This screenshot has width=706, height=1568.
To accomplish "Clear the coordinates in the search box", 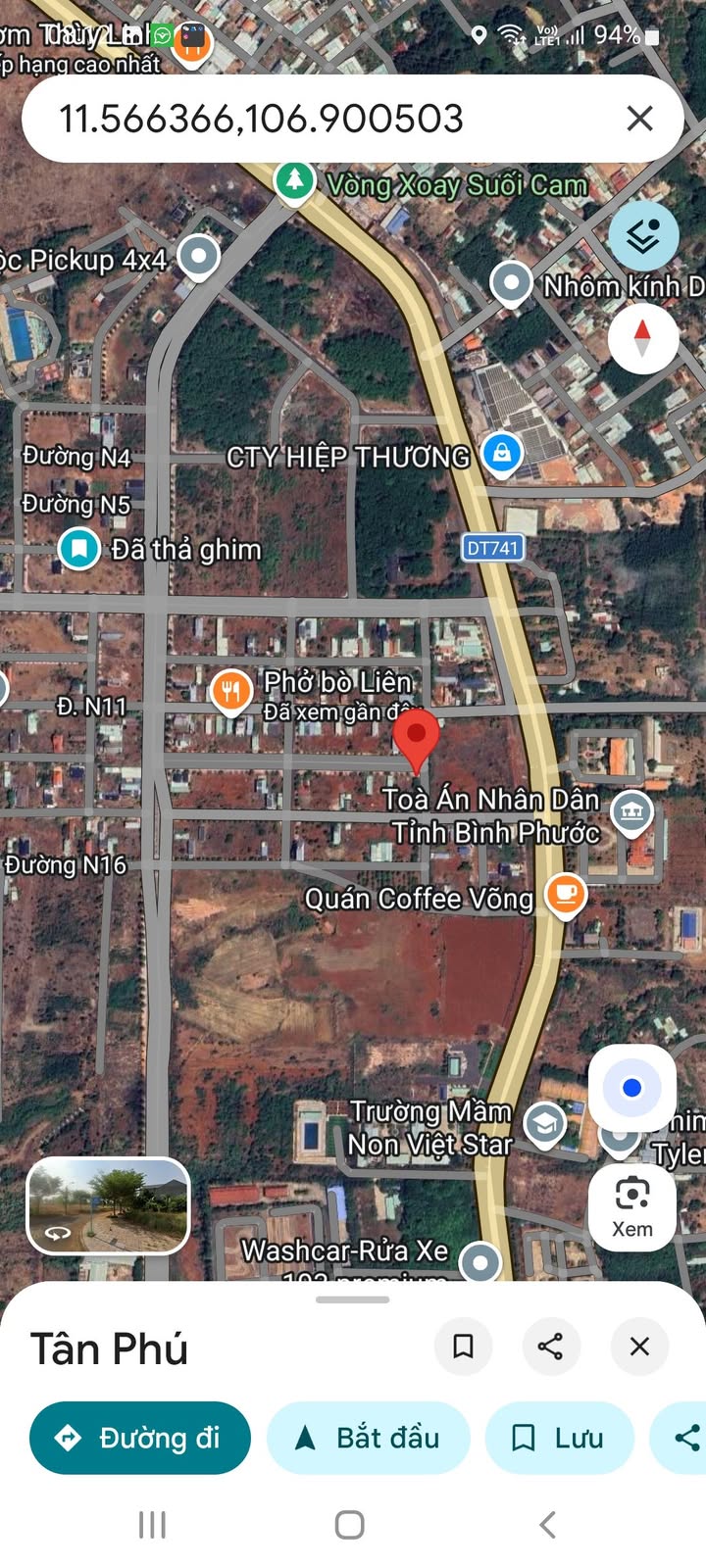I will point(639,119).
